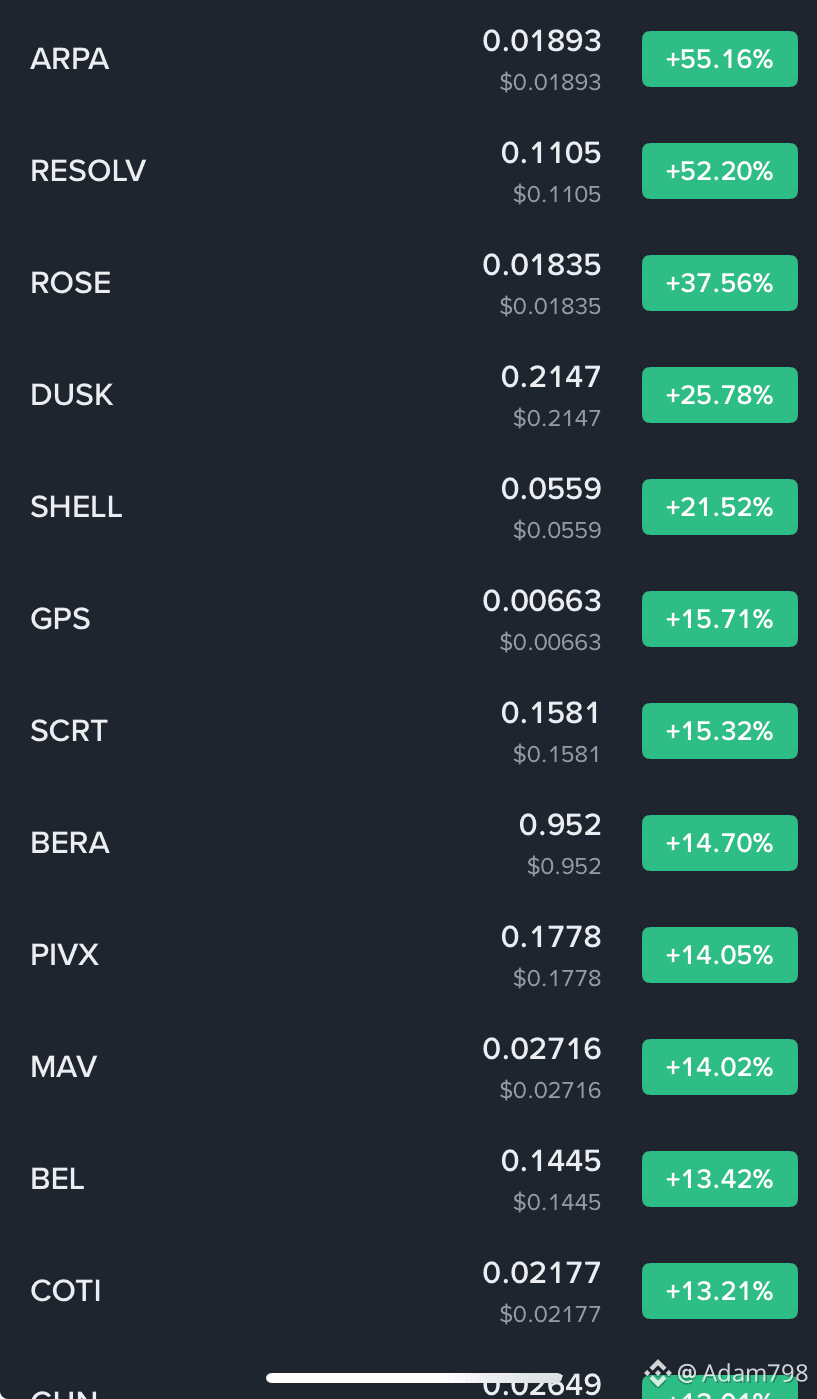
Task: Click the +21.52% badge next to SHELL
Action: (x=719, y=507)
